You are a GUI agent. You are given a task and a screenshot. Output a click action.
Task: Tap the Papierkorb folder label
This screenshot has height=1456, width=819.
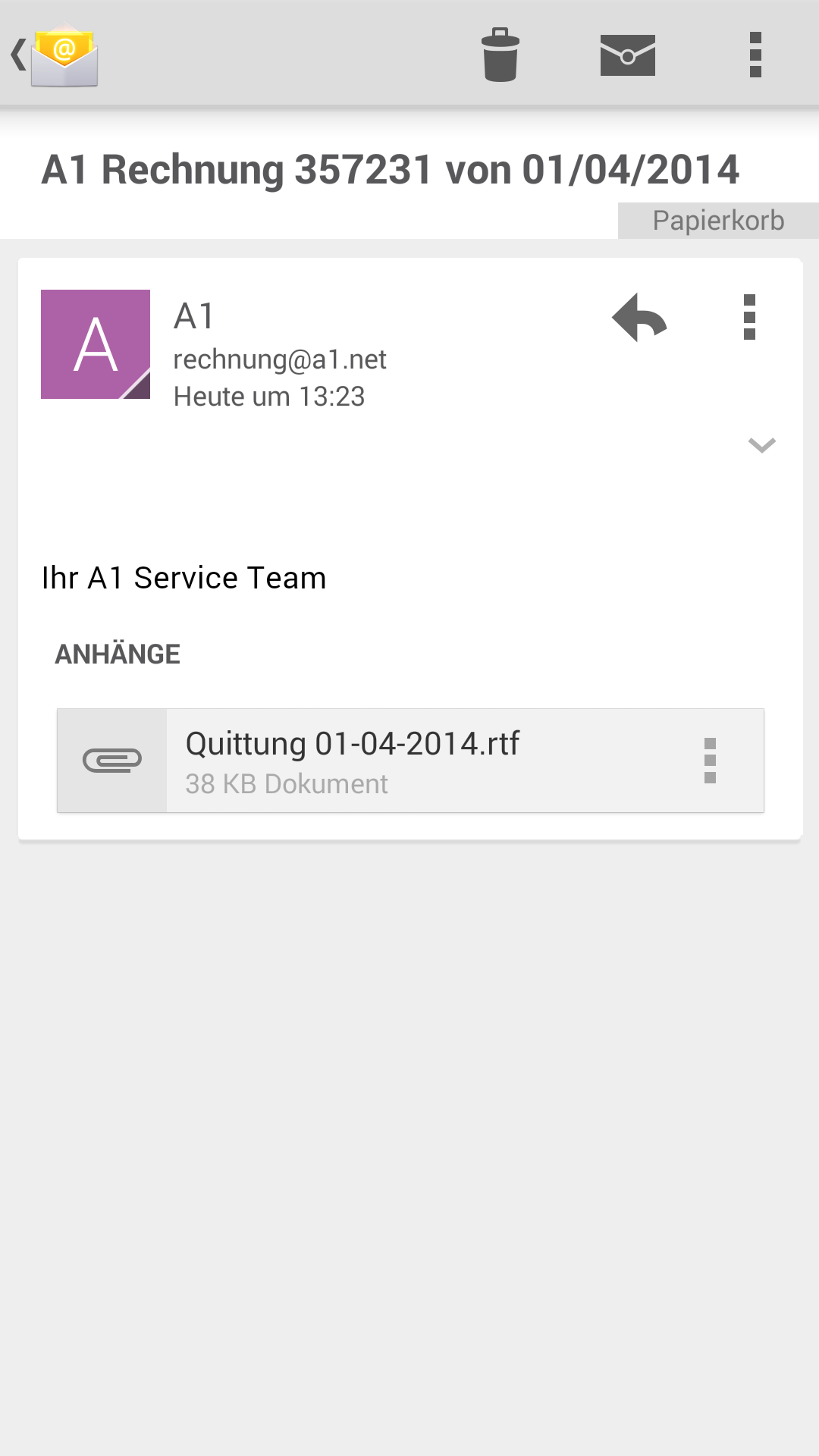[718, 221]
